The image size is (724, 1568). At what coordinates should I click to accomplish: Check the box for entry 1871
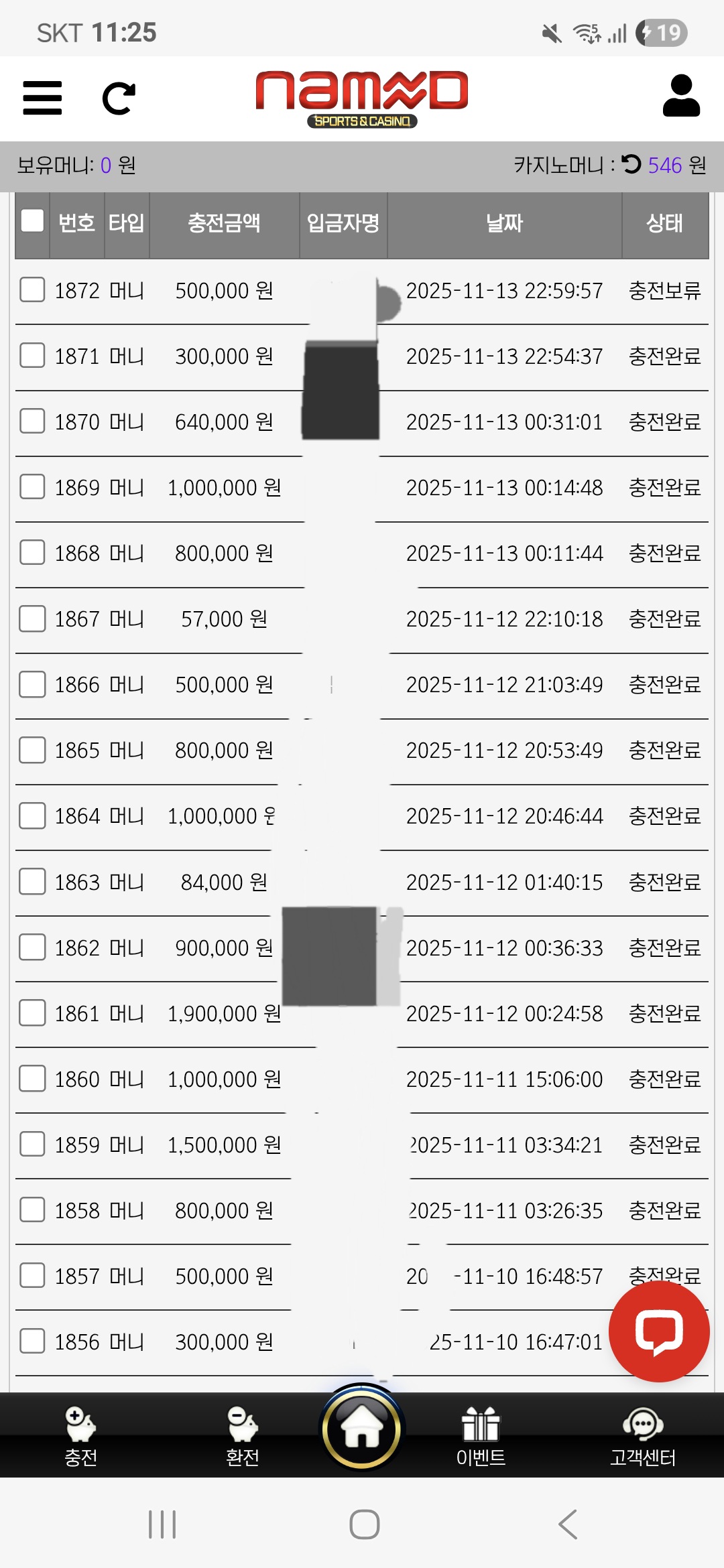tap(32, 356)
